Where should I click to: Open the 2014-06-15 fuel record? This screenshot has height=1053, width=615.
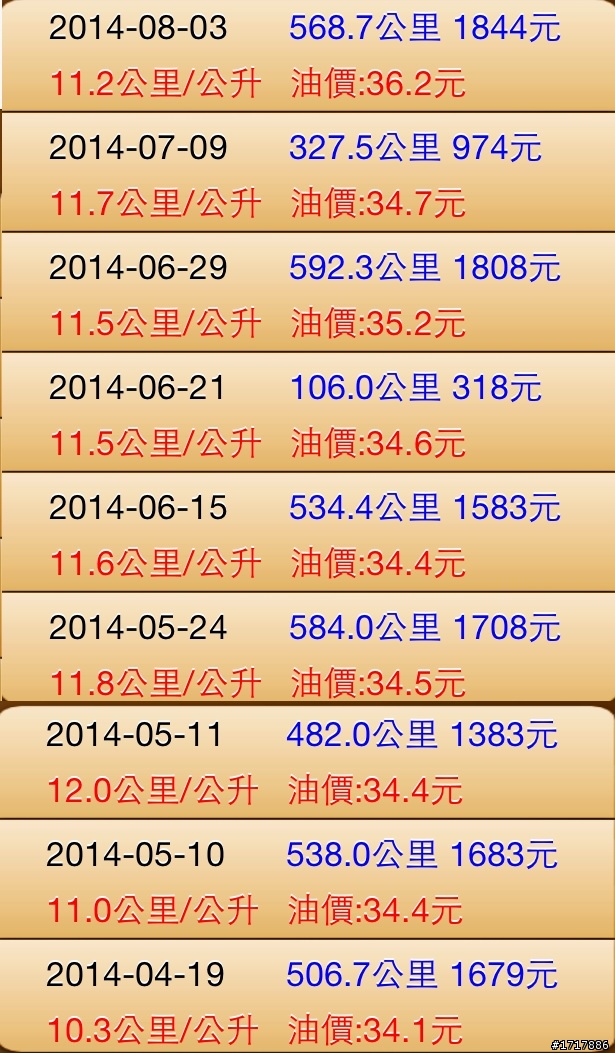click(x=308, y=533)
